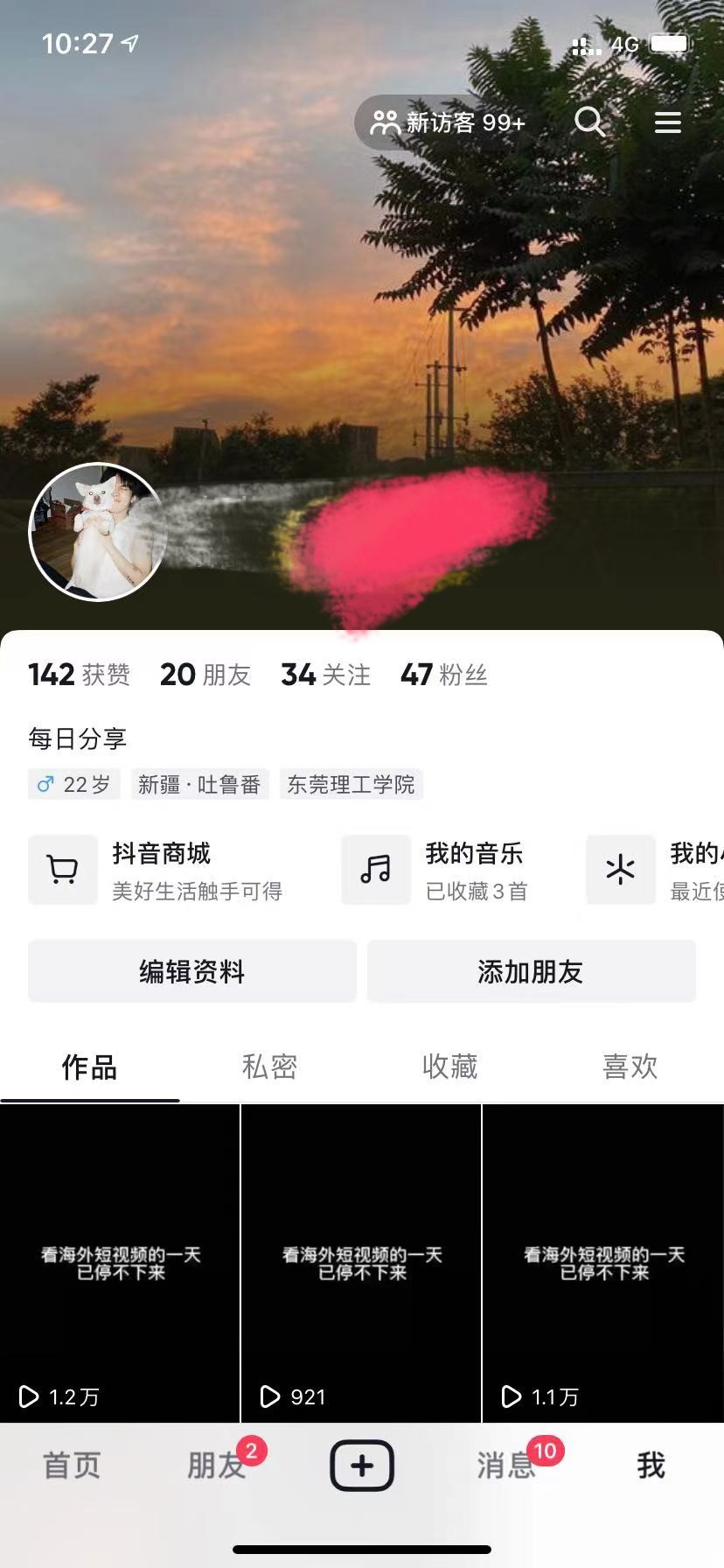Viewport: 724px width, 1568px height.
Task: Open the 47 粉丝 followers list
Action: tap(443, 675)
